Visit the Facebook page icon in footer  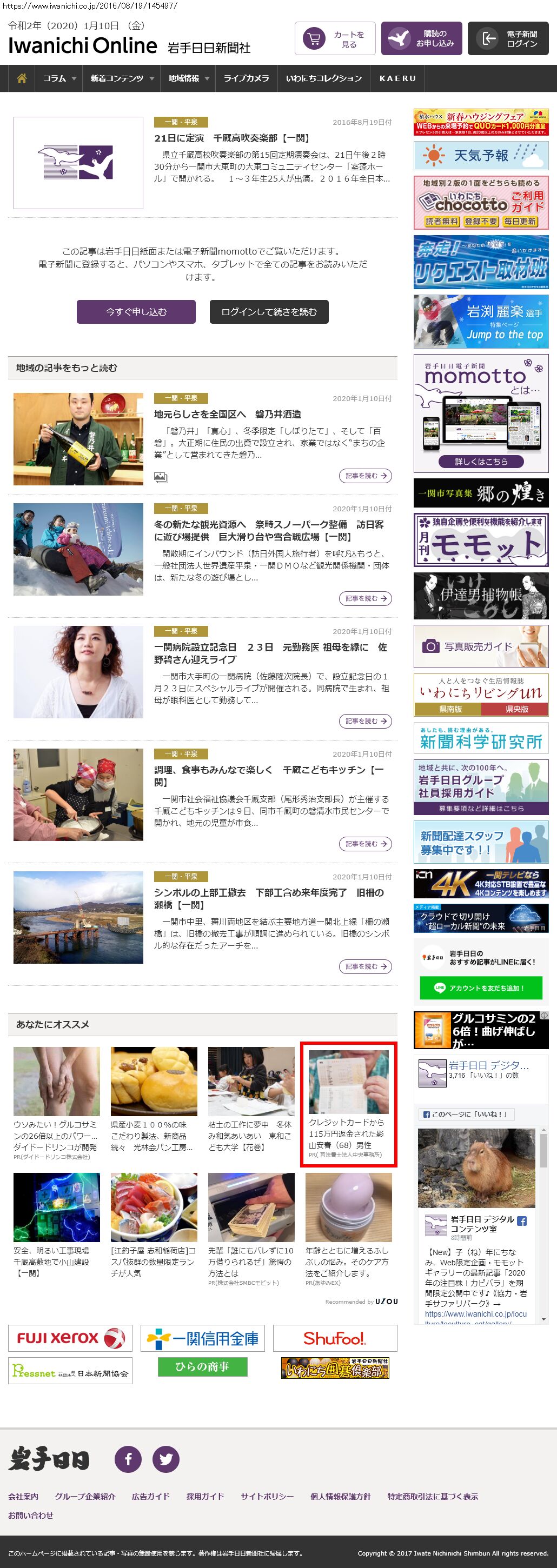tap(129, 1459)
